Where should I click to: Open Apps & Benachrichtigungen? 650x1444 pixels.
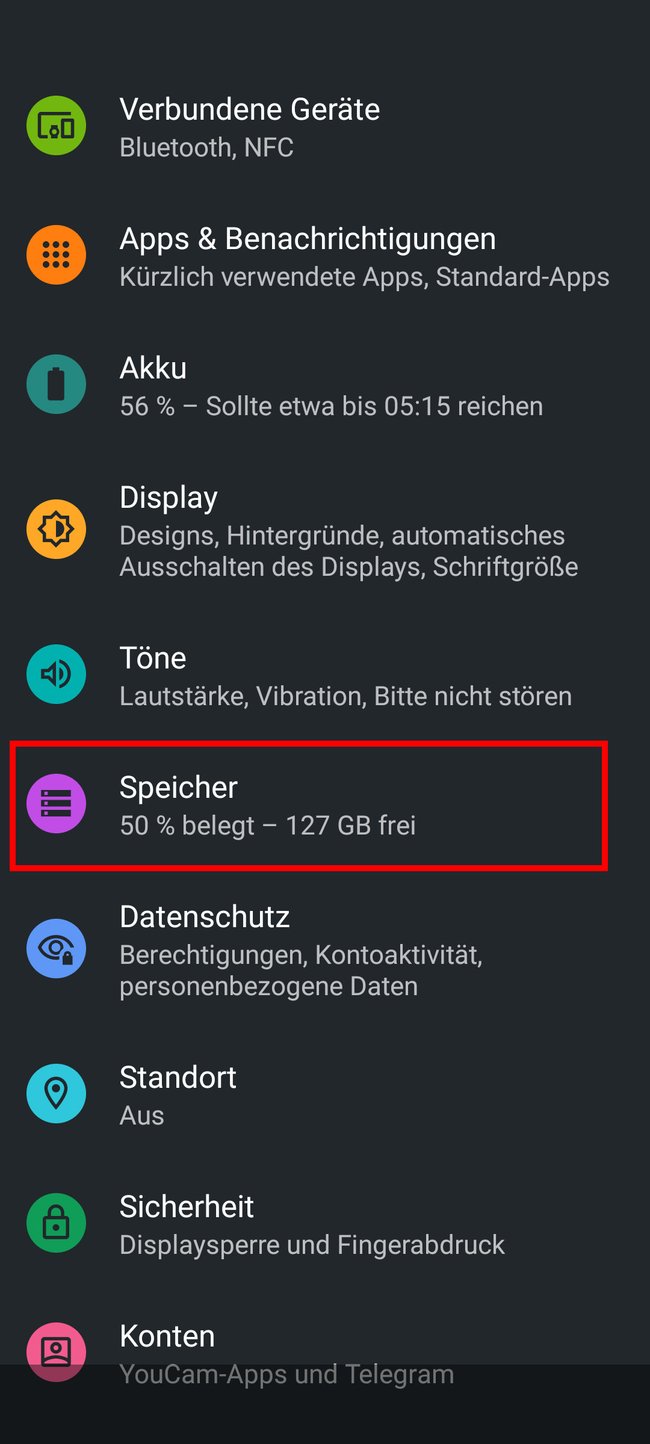[x=325, y=256]
